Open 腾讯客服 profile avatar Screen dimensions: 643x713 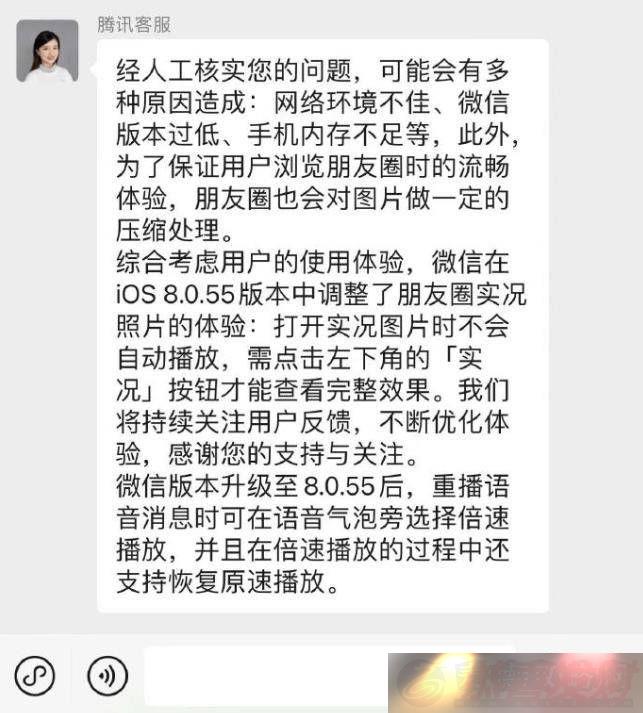(47, 50)
